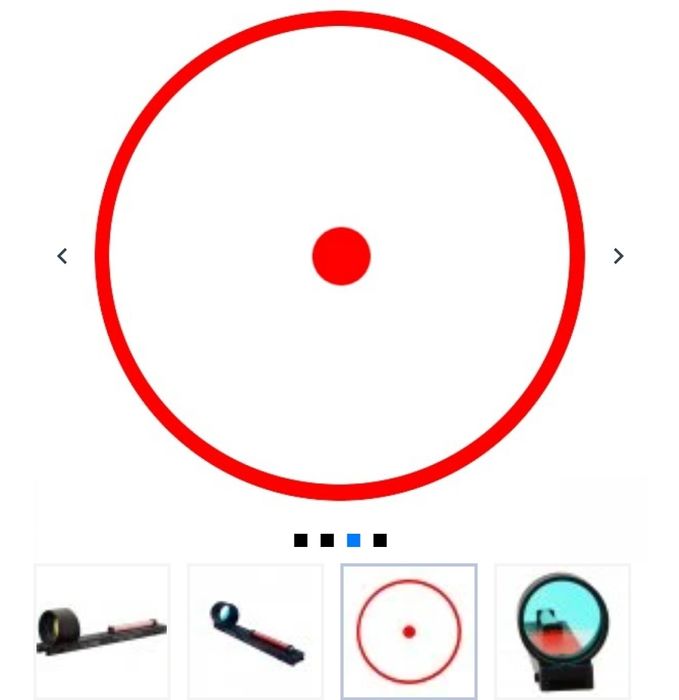Image resolution: width=679 pixels, height=700 pixels.
Task: Open the thumbnail of the sight side view
Action: click(x=102, y=631)
